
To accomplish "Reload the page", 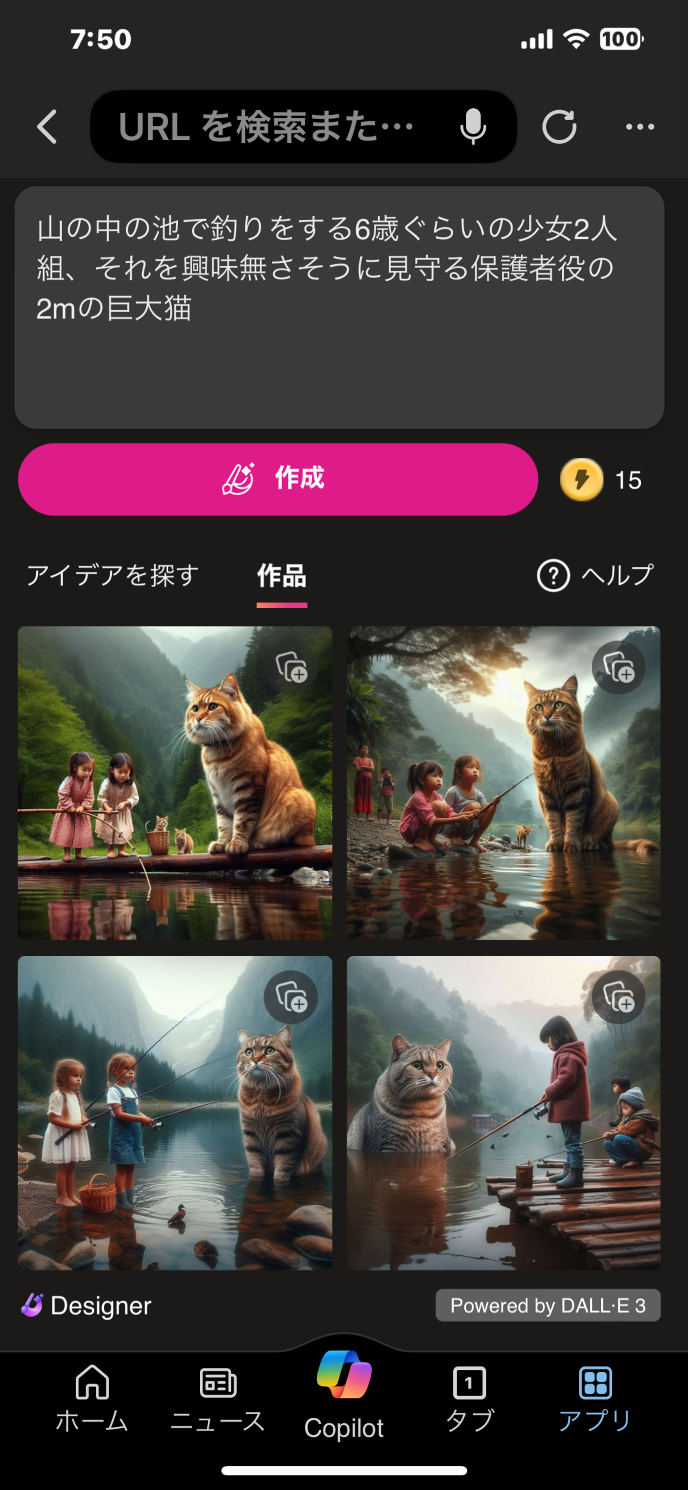I will (559, 127).
